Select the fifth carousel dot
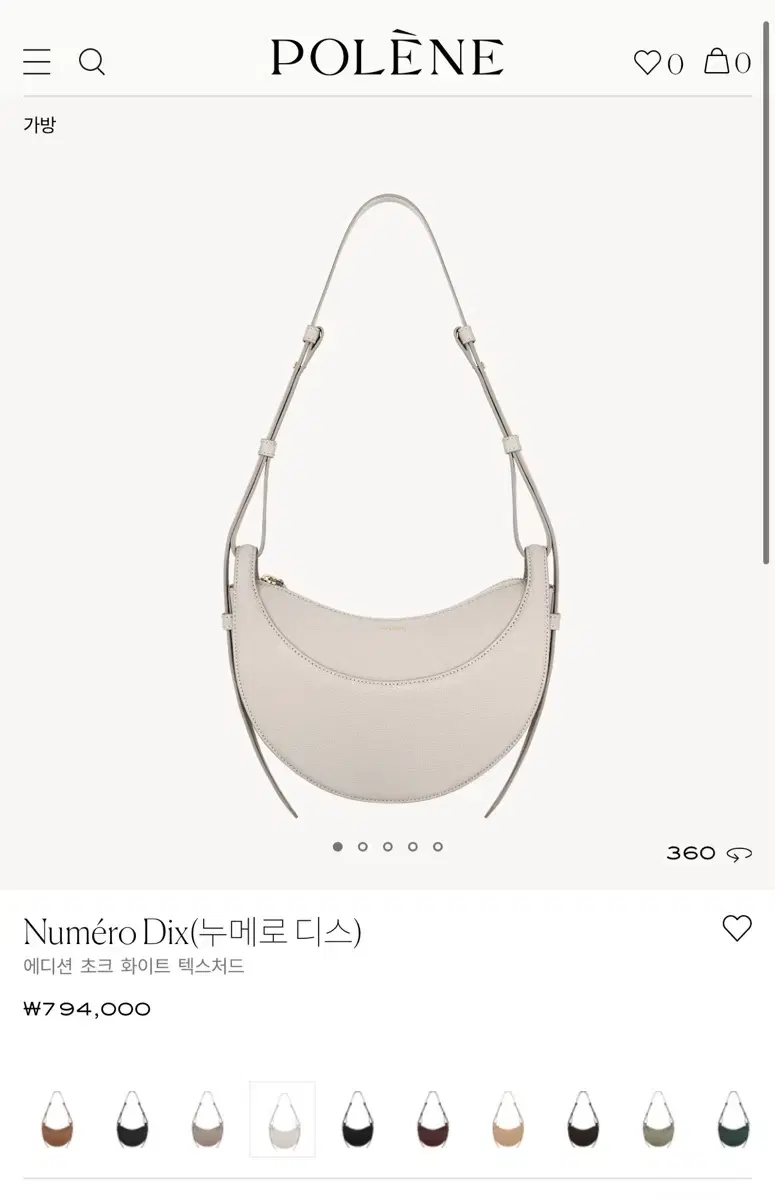Image resolution: width=775 pixels, height=1200 pixels. [x=436, y=846]
